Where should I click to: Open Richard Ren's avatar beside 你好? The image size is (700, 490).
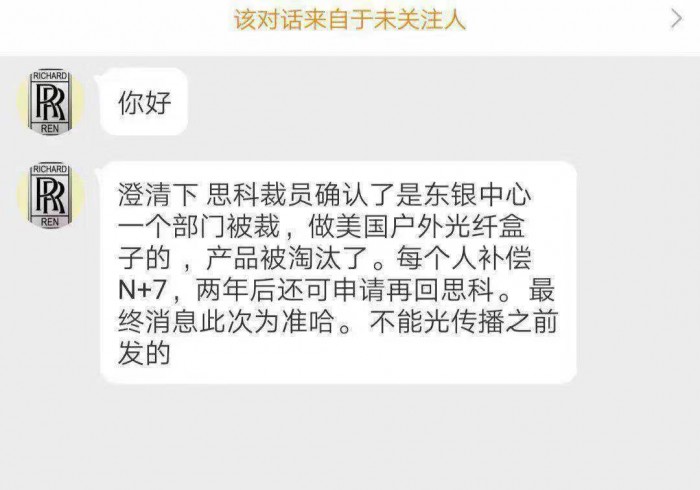click(50, 102)
